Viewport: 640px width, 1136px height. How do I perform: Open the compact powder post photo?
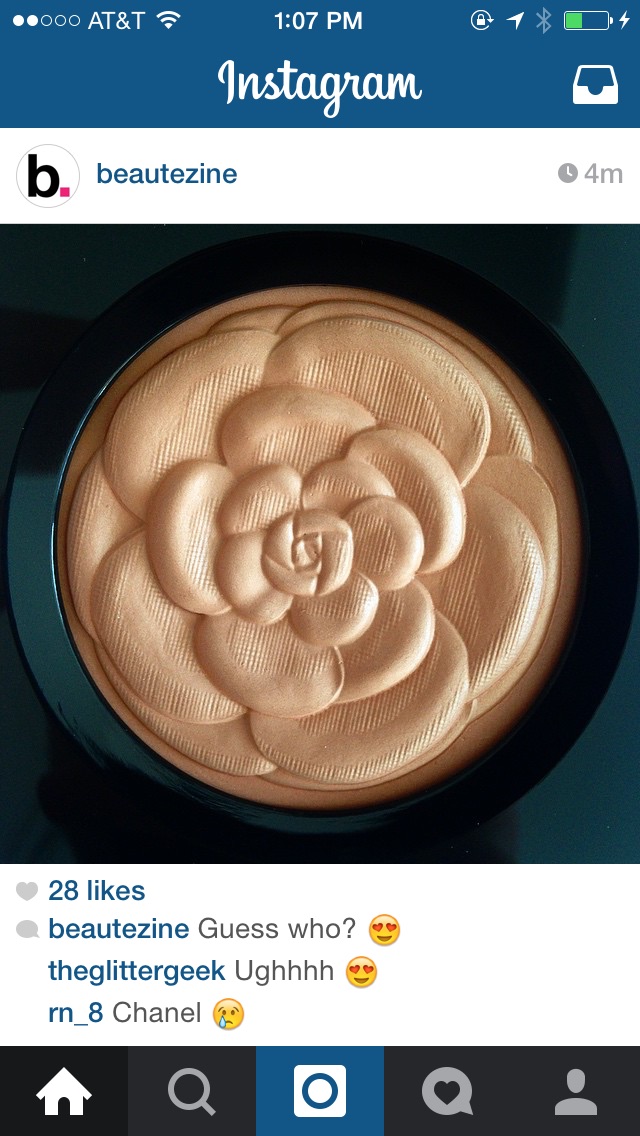pyautogui.click(x=320, y=543)
